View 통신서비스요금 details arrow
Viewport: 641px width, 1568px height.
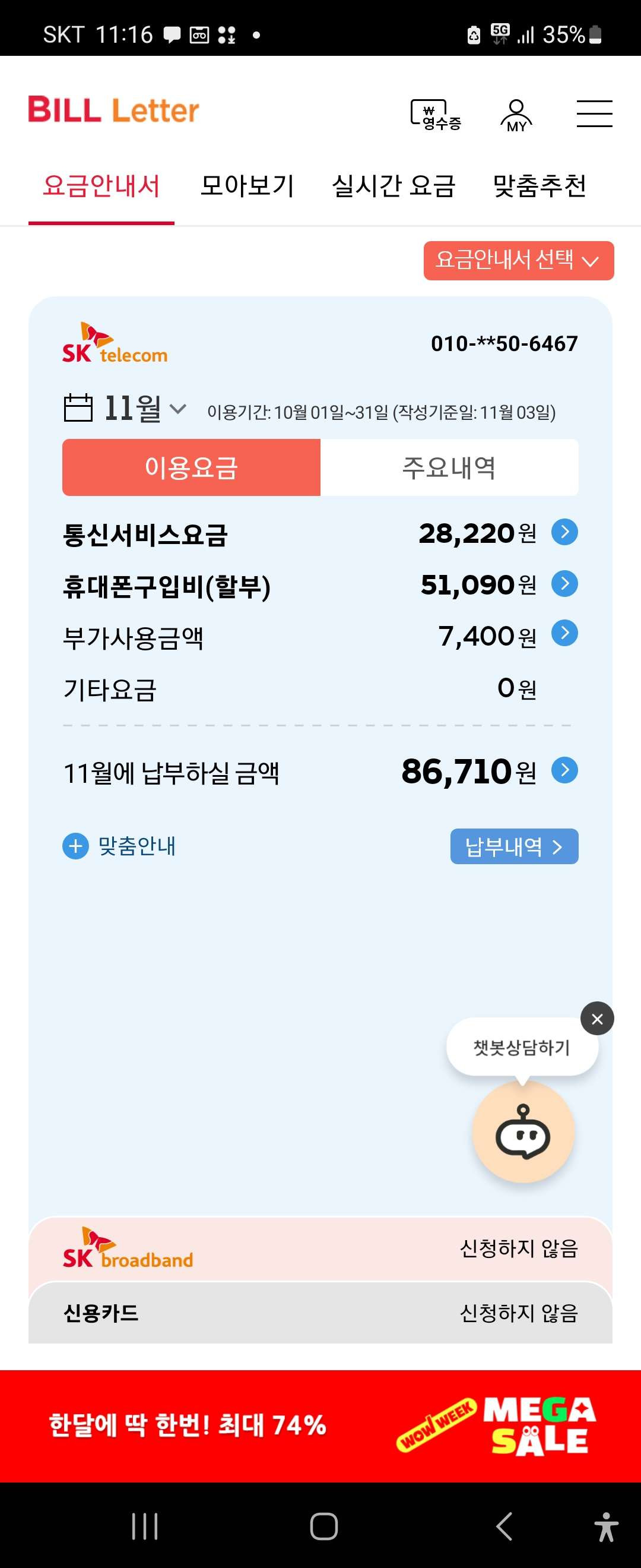click(x=564, y=532)
